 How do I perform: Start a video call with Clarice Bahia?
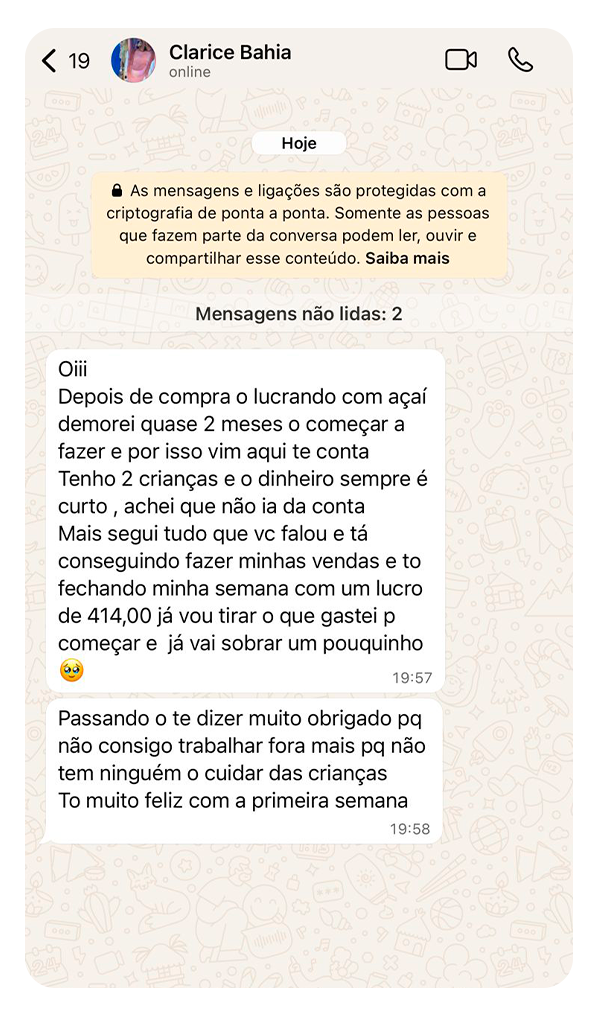461,60
